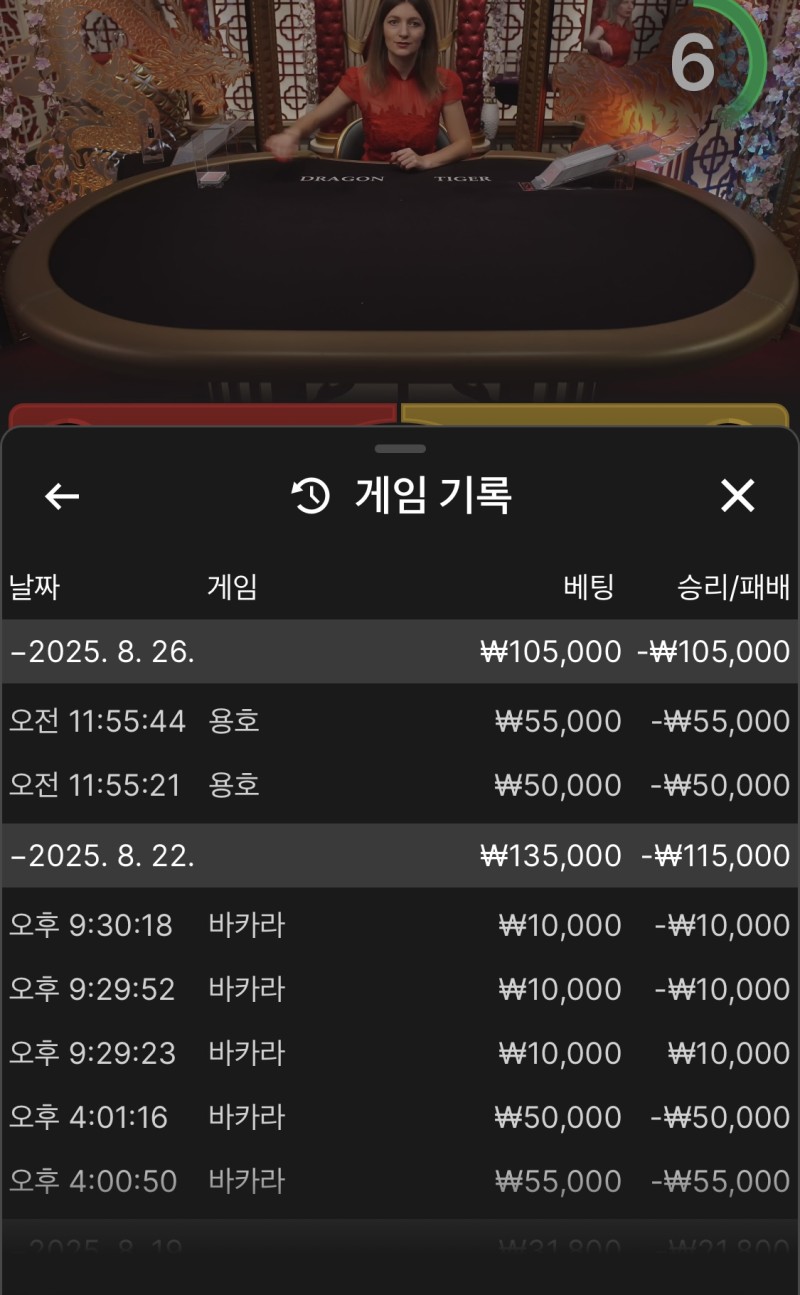
Task: Open the 오후 4:01:16 바카라 record
Action: point(400,1117)
